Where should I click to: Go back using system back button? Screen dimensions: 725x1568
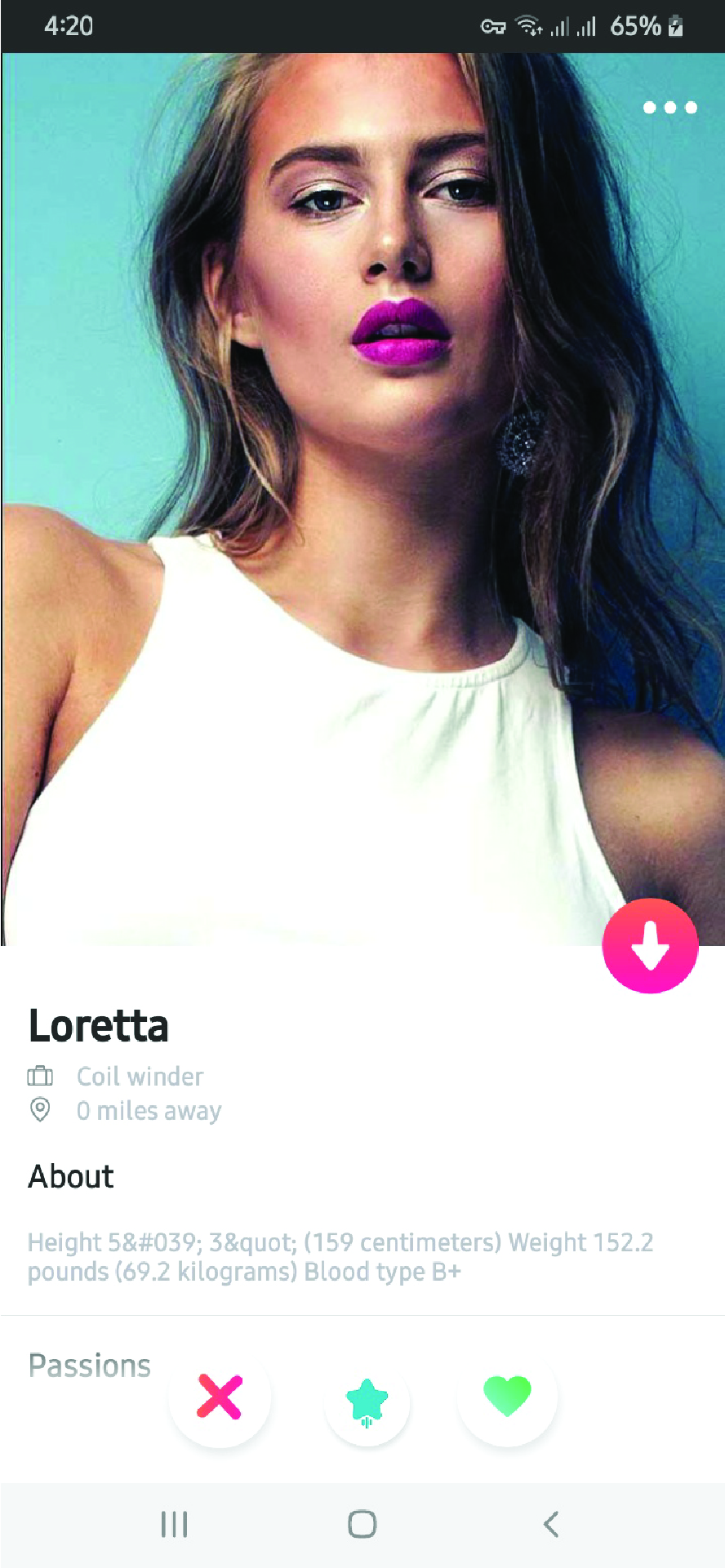(x=551, y=1523)
